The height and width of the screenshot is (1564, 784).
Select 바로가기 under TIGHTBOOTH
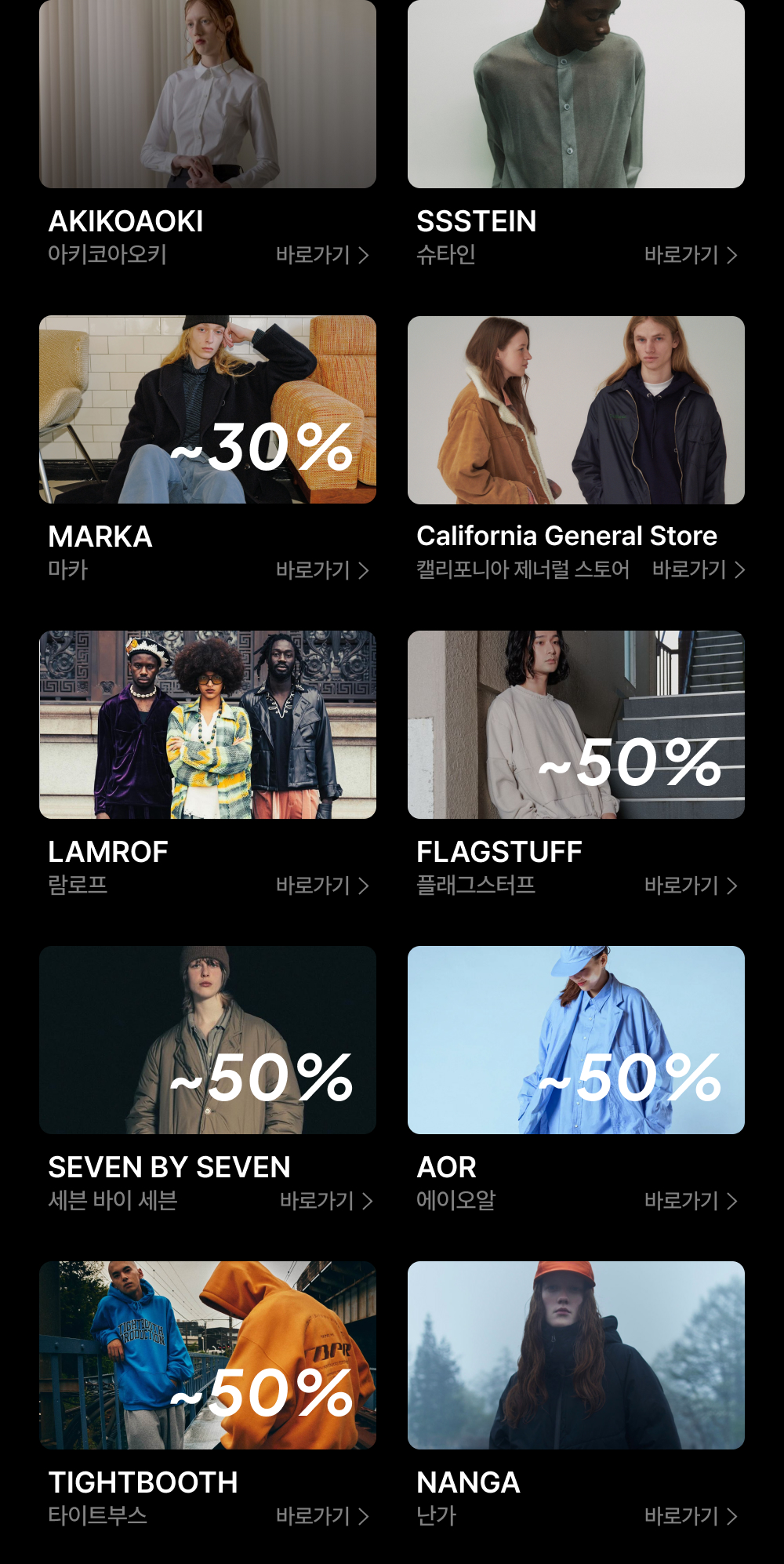coord(322,1516)
